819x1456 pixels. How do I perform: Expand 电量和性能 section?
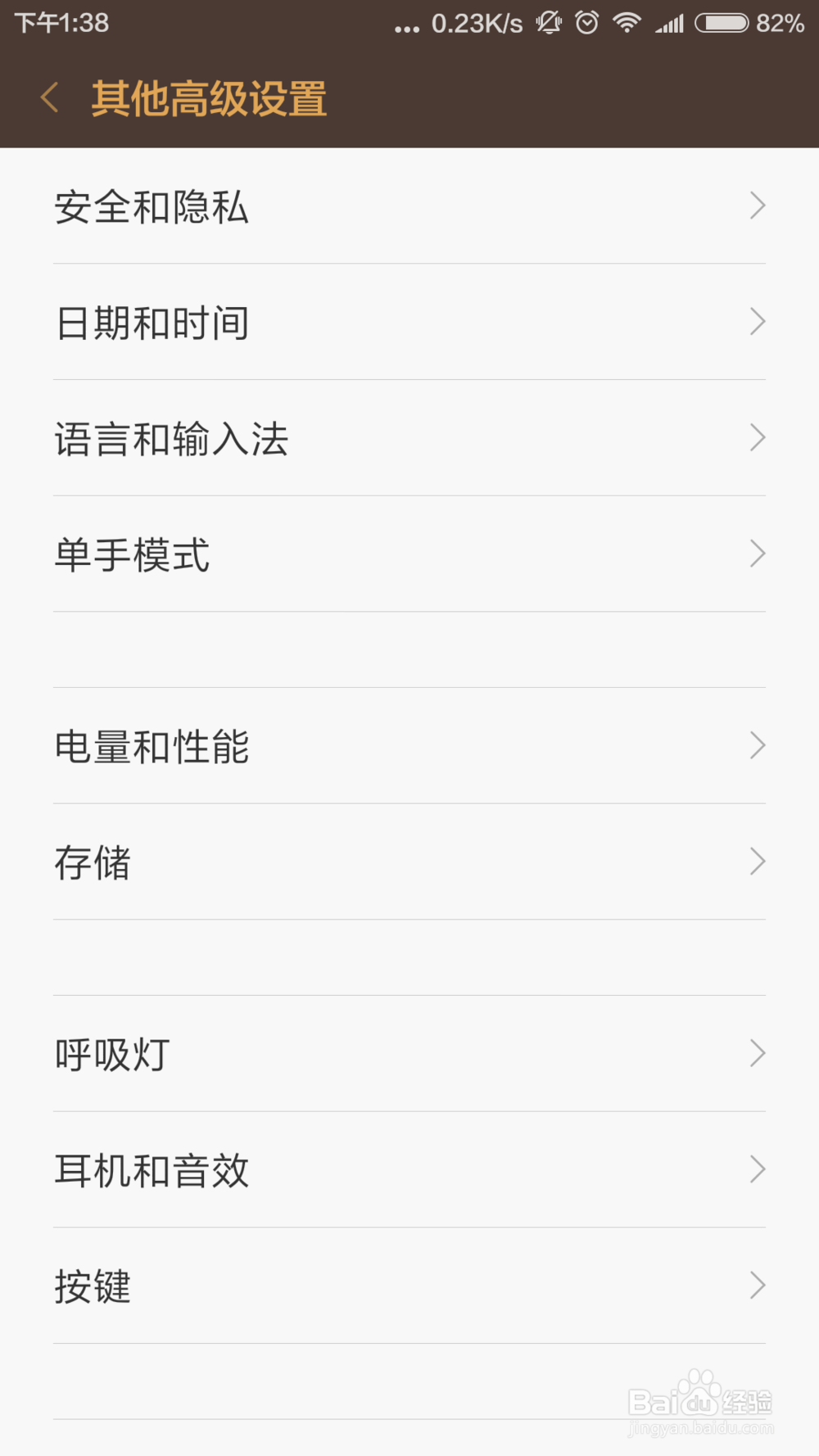point(409,746)
